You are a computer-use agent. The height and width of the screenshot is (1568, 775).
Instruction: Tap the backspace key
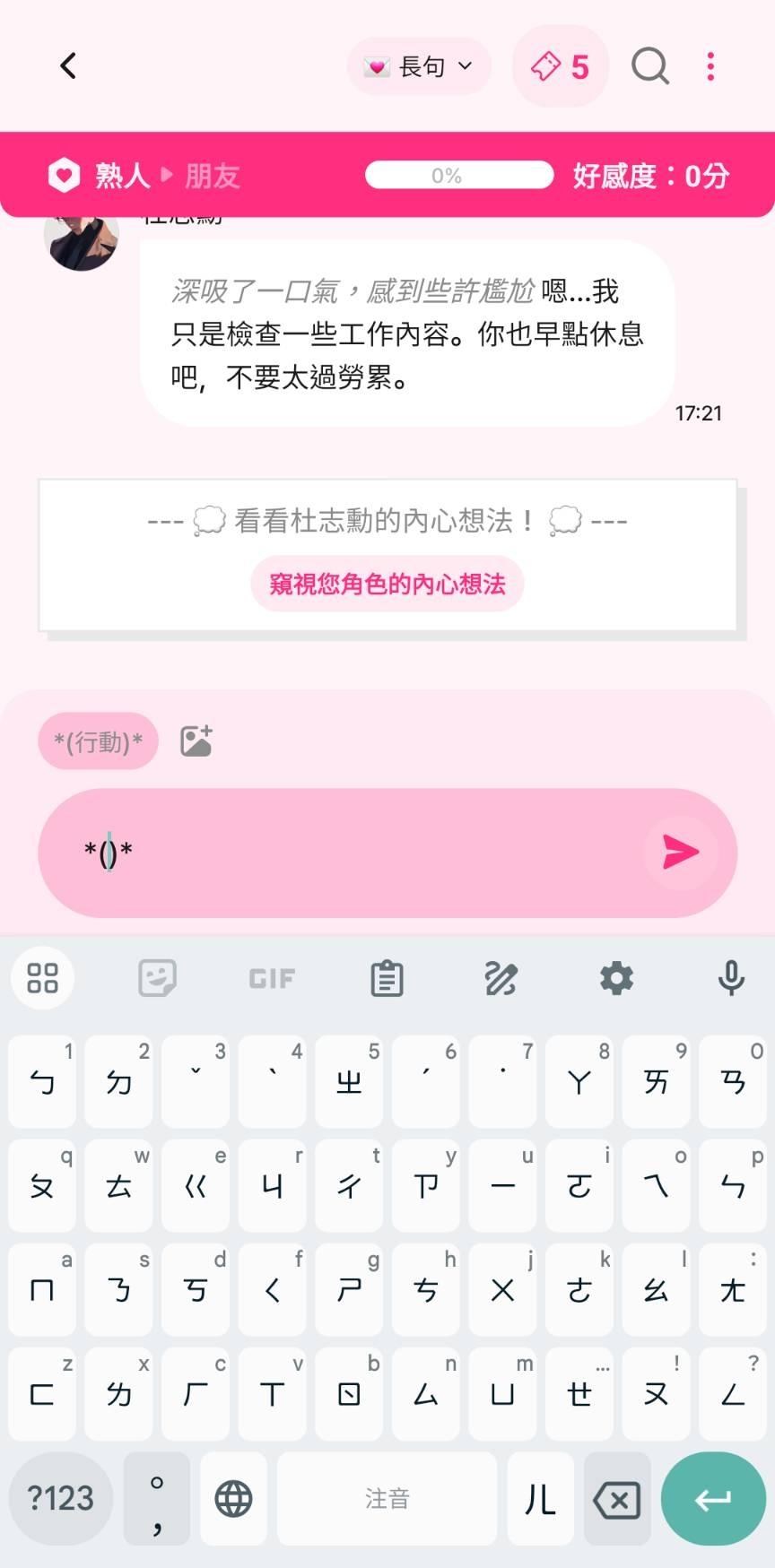tap(617, 1499)
